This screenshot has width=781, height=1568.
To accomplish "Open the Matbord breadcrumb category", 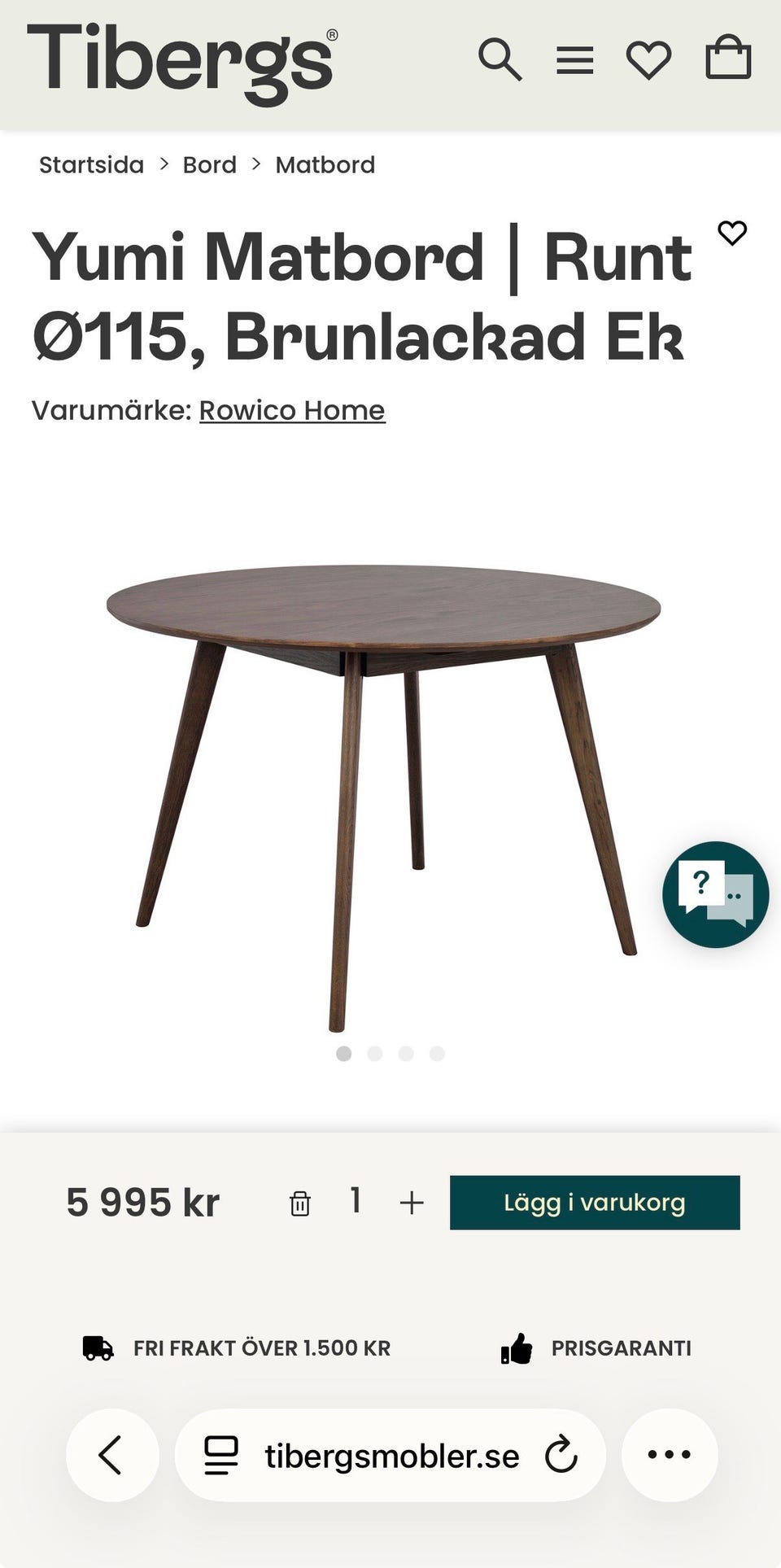I will [325, 164].
